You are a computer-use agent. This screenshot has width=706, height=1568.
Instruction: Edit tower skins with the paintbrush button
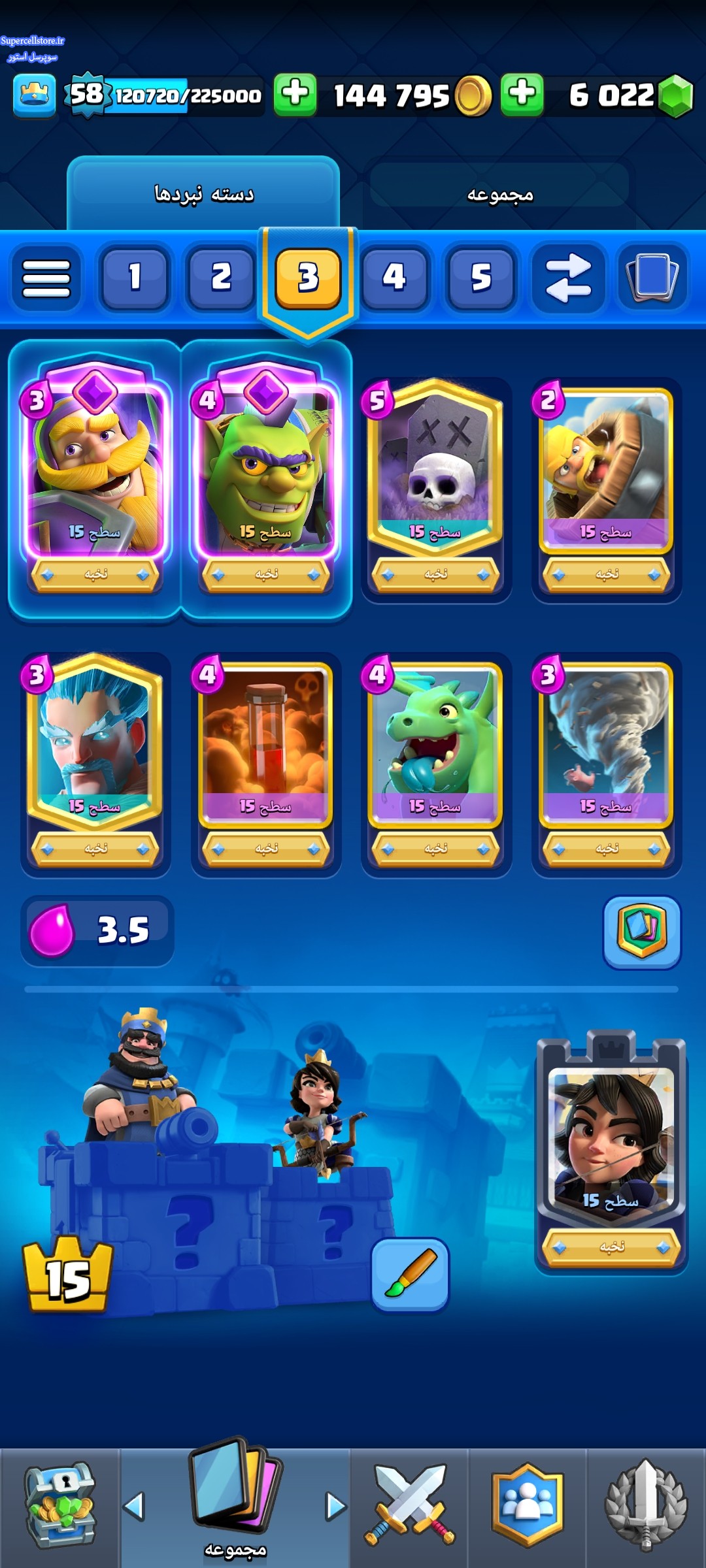[x=410, y=1275]
